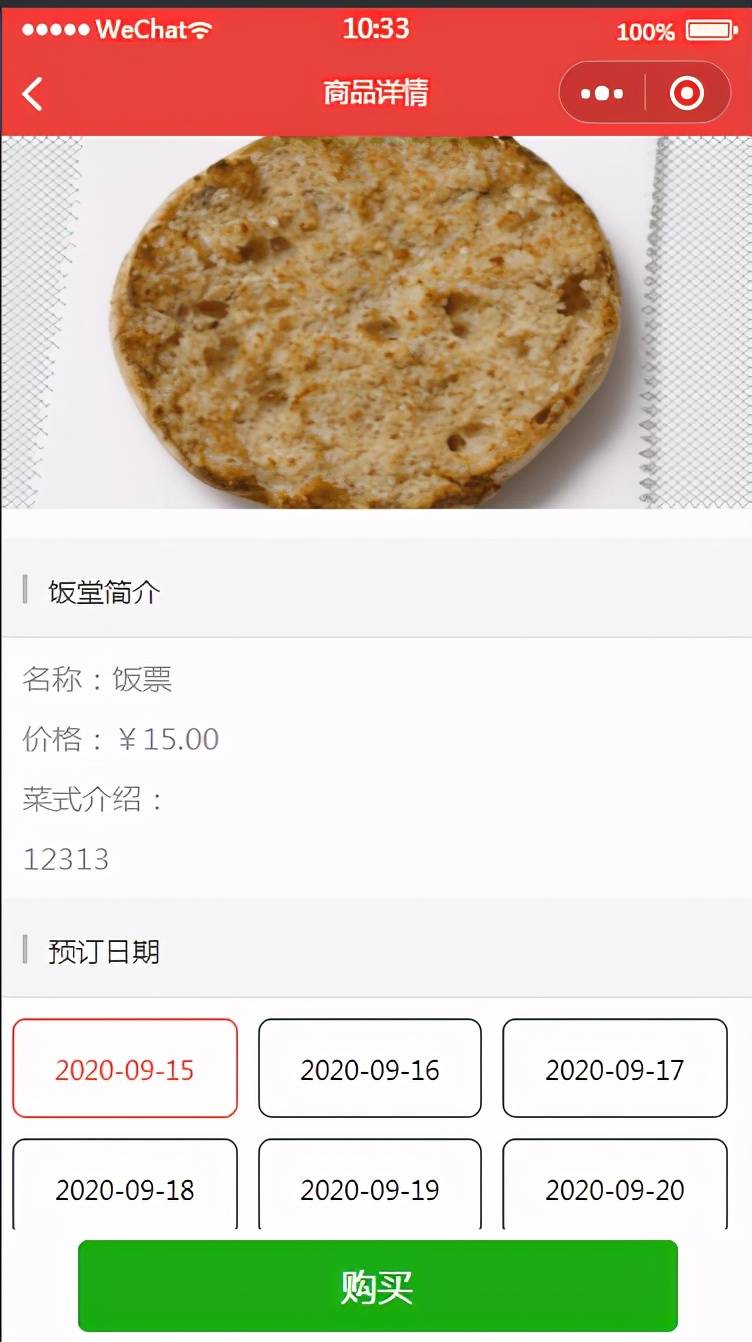The height and width of the screenshot is (1342, 752).
Task: Tap the battery icon showing 100%
Action: (x=712, y=30)
